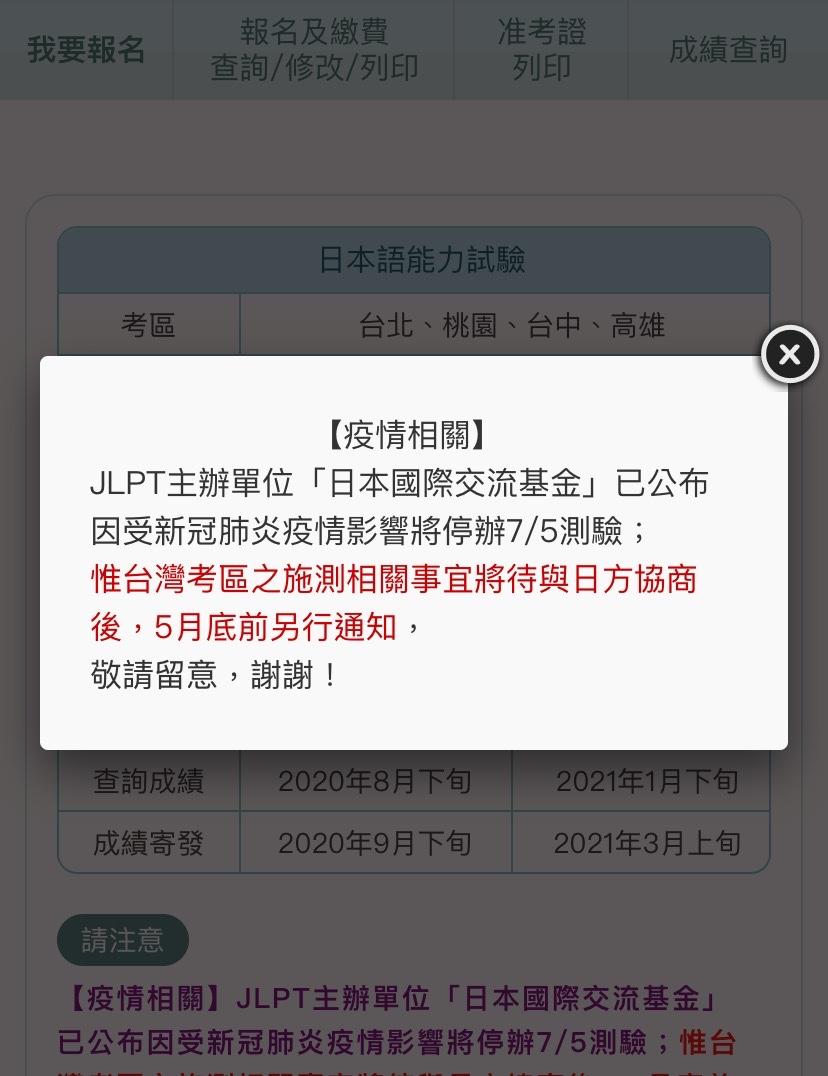This screenshot has width=828, height=1076.
Task: Go to 報名及繳費 查詢/修改/列印
Action: coord(314,50)
